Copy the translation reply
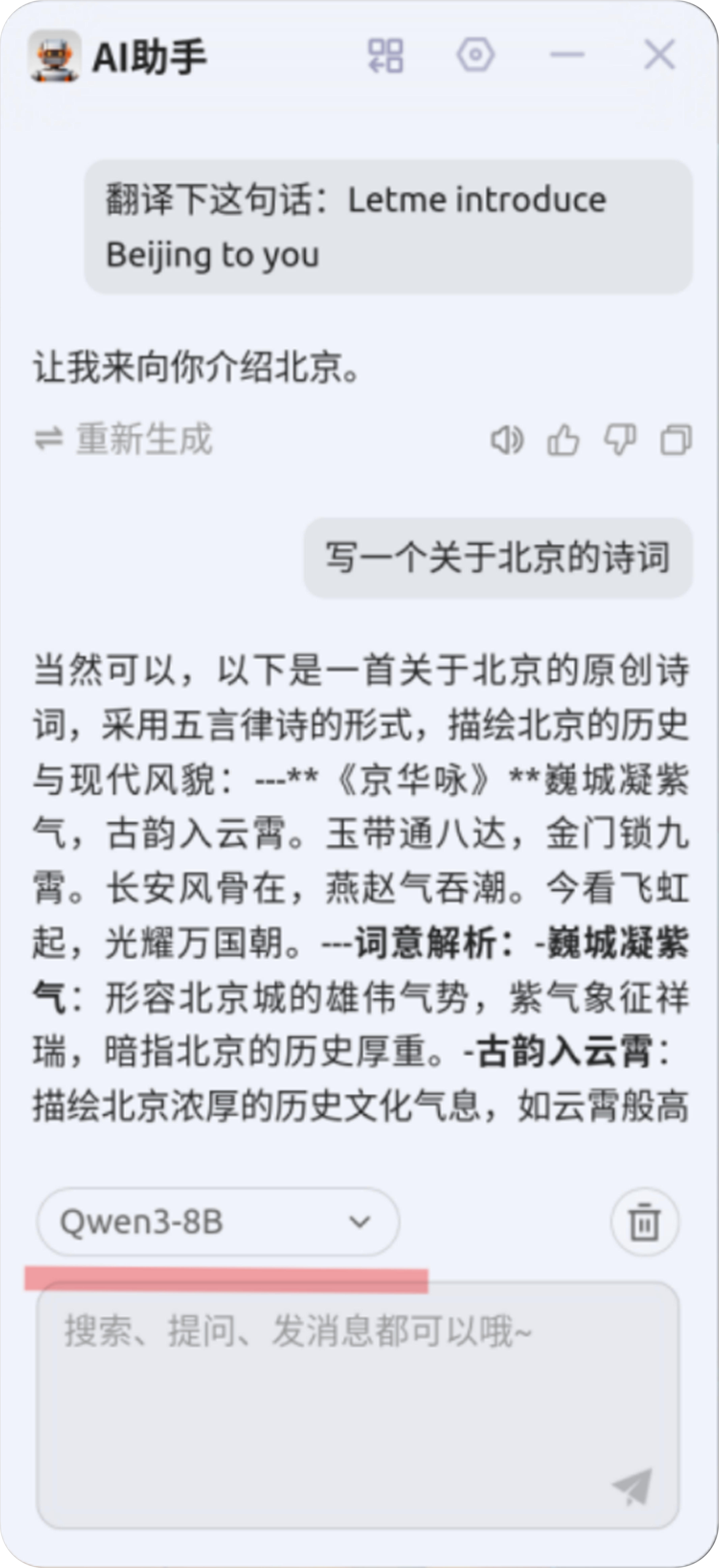 pyautogui.click(x=676, y=439)
